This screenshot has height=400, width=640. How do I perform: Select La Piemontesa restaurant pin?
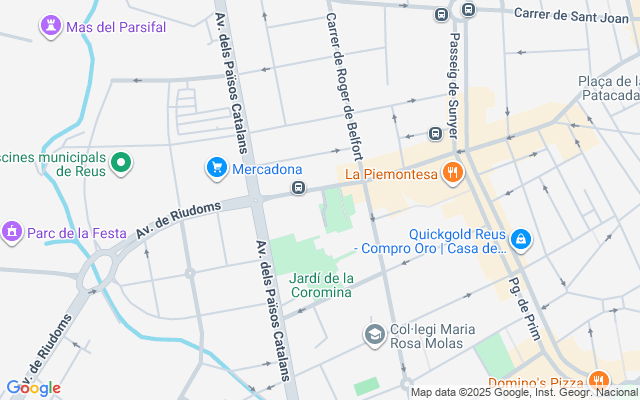click(452, 174)
